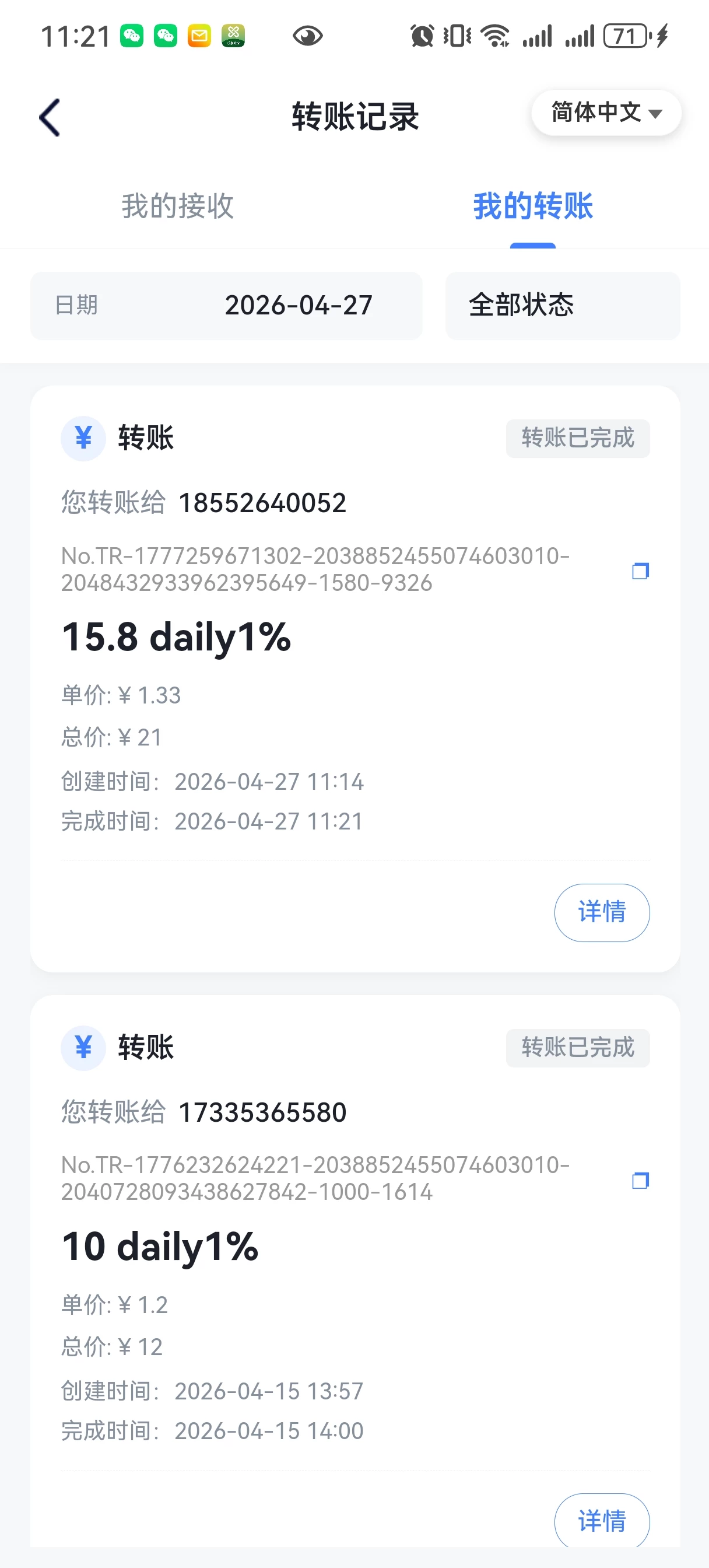Tap the back arrow to return
Image resolution: width=709 pixels, height=1568 pixels.
click(51, 116)
